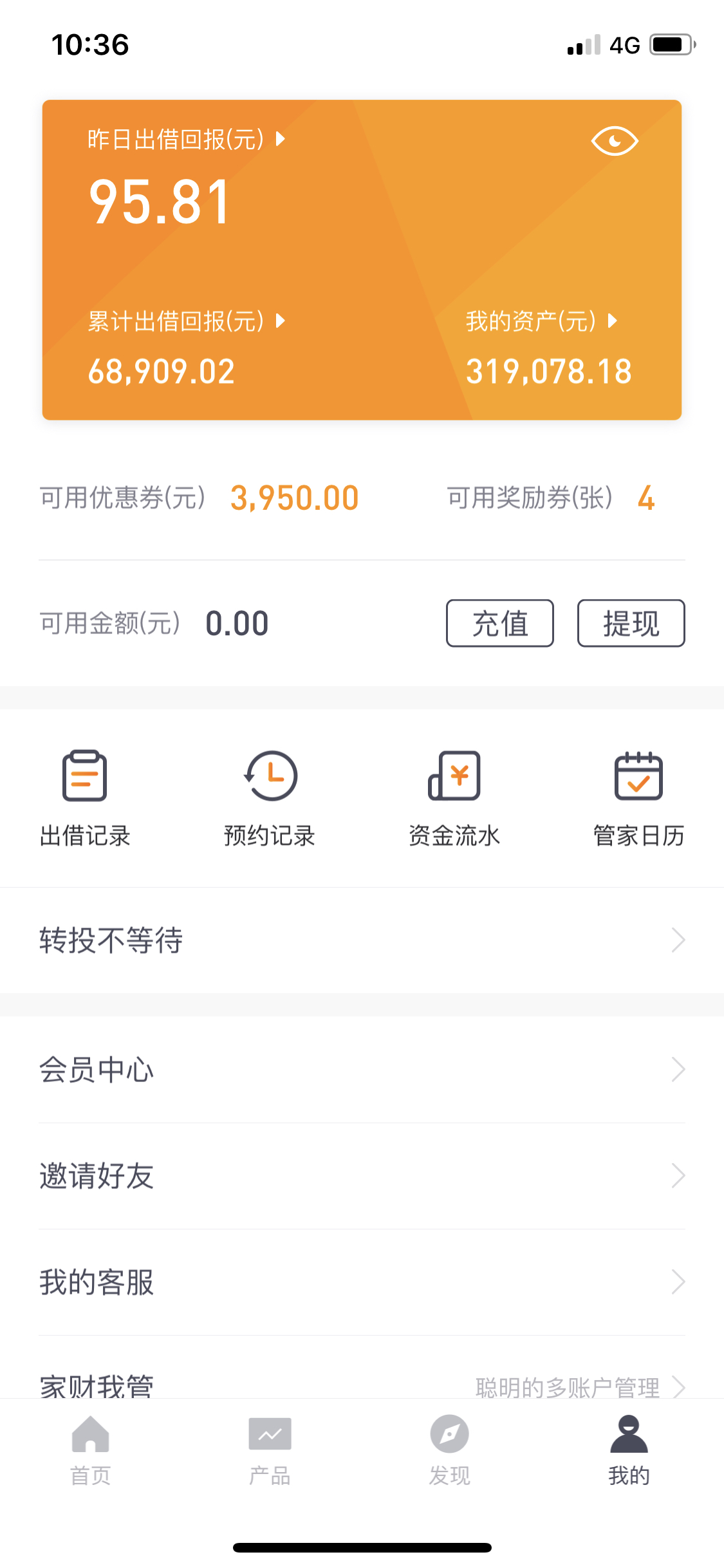
Task: Open 累计出借回报 details
Action: tap(185, 321)
